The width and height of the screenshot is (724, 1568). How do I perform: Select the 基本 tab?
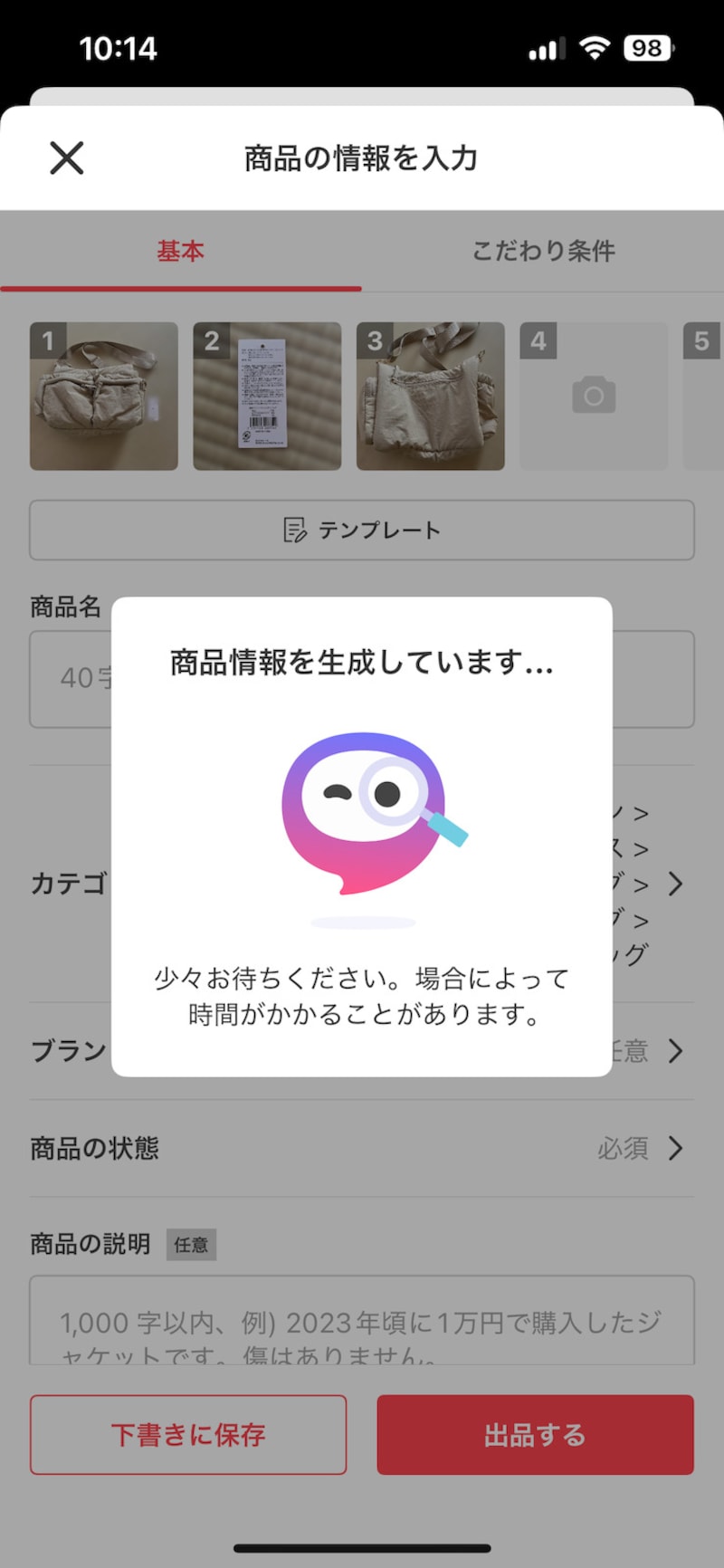tap(181, 252)
